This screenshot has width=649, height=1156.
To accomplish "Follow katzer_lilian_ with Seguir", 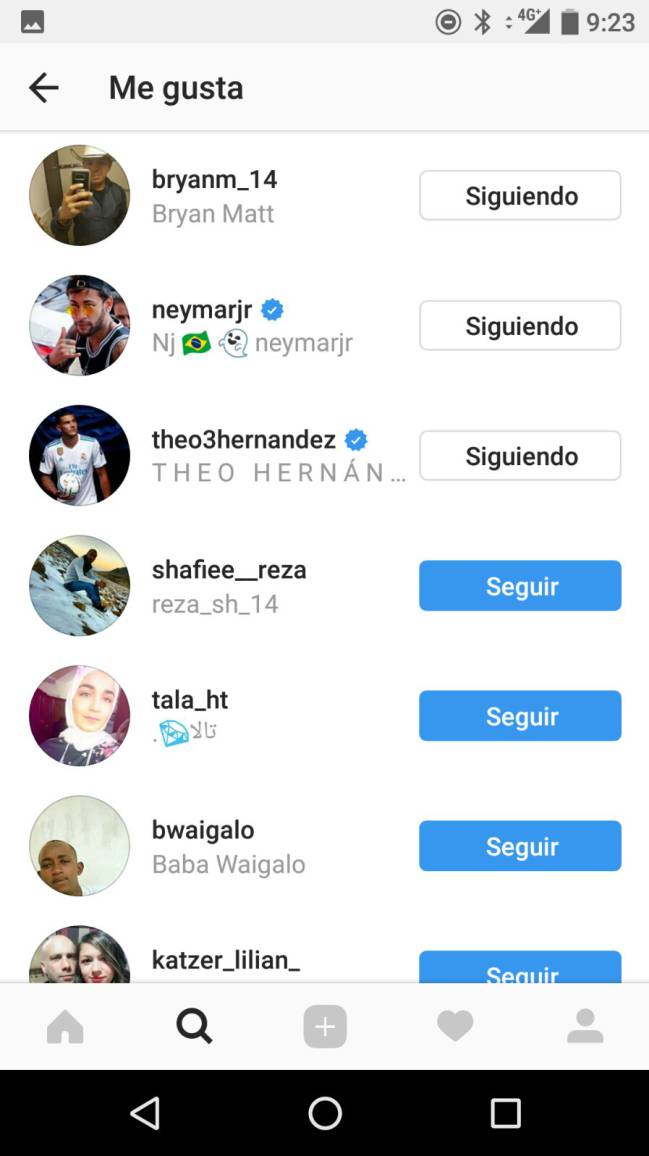I will (x=519, y=968).
